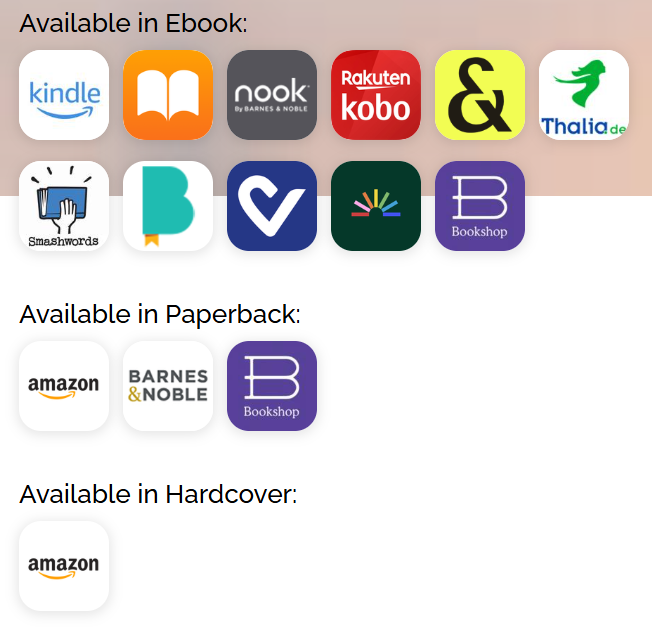Open the Smashwords ebook link

pos(64,206)
